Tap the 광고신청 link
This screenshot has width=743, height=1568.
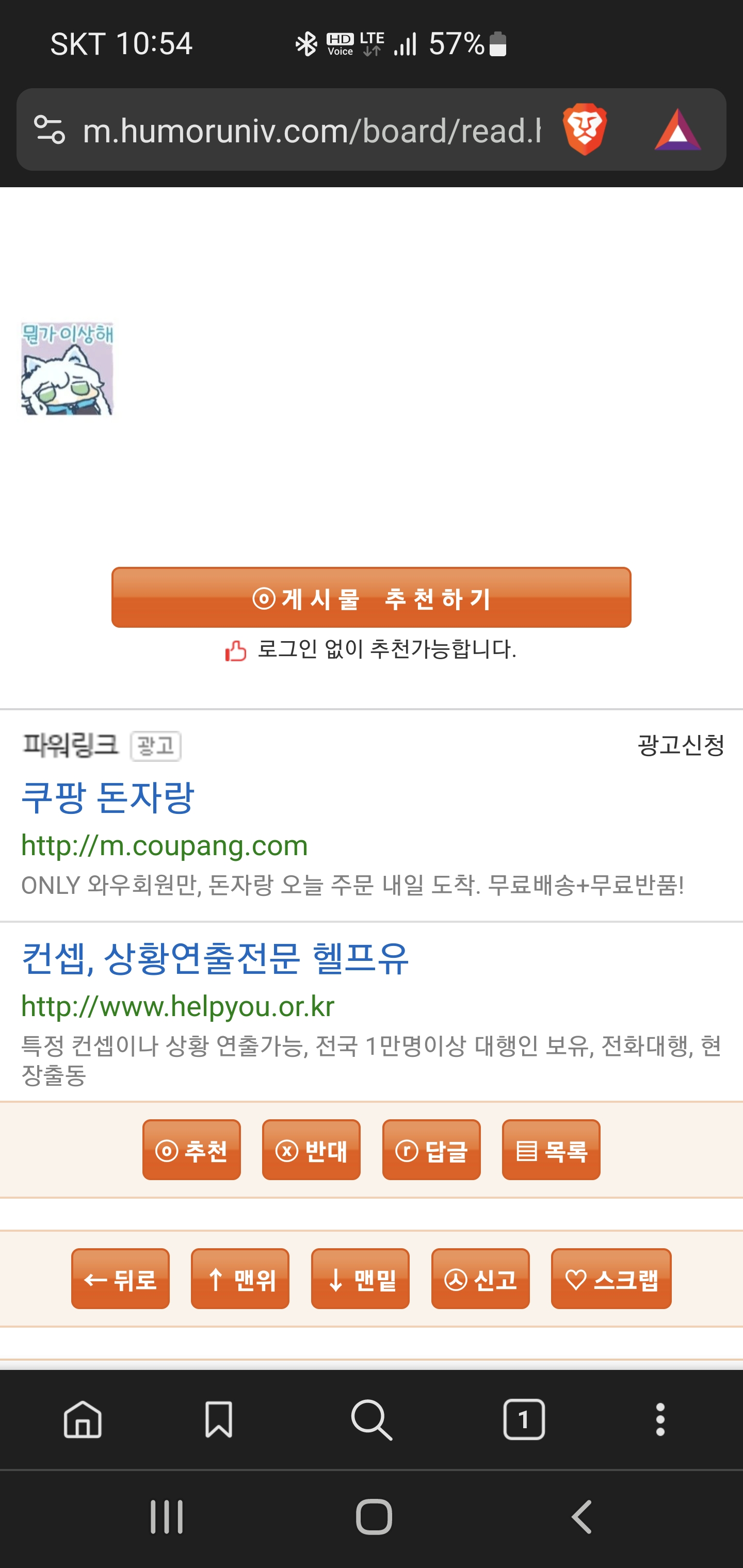coord(681,745)
